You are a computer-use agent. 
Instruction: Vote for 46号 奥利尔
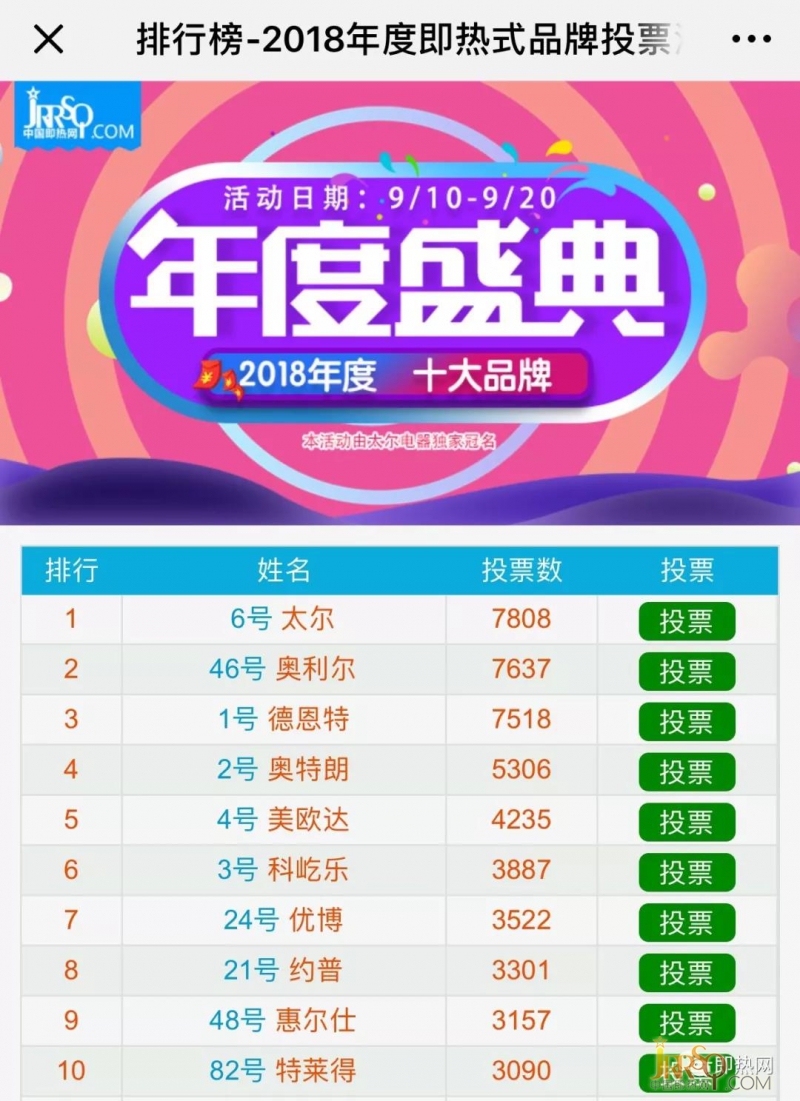pos(687,671)
